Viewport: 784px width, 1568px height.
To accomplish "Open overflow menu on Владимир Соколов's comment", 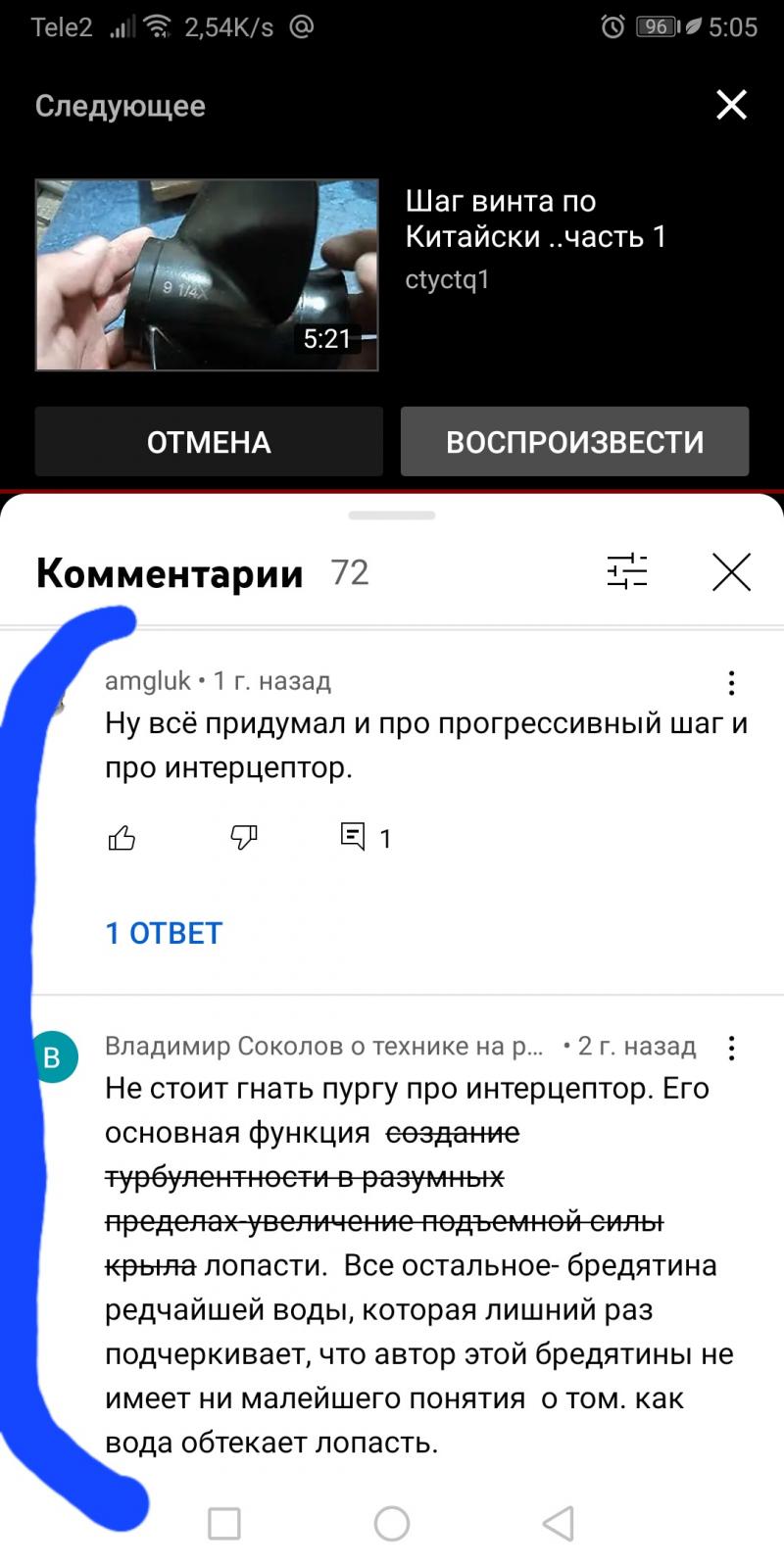I will tap(731, 1049).
